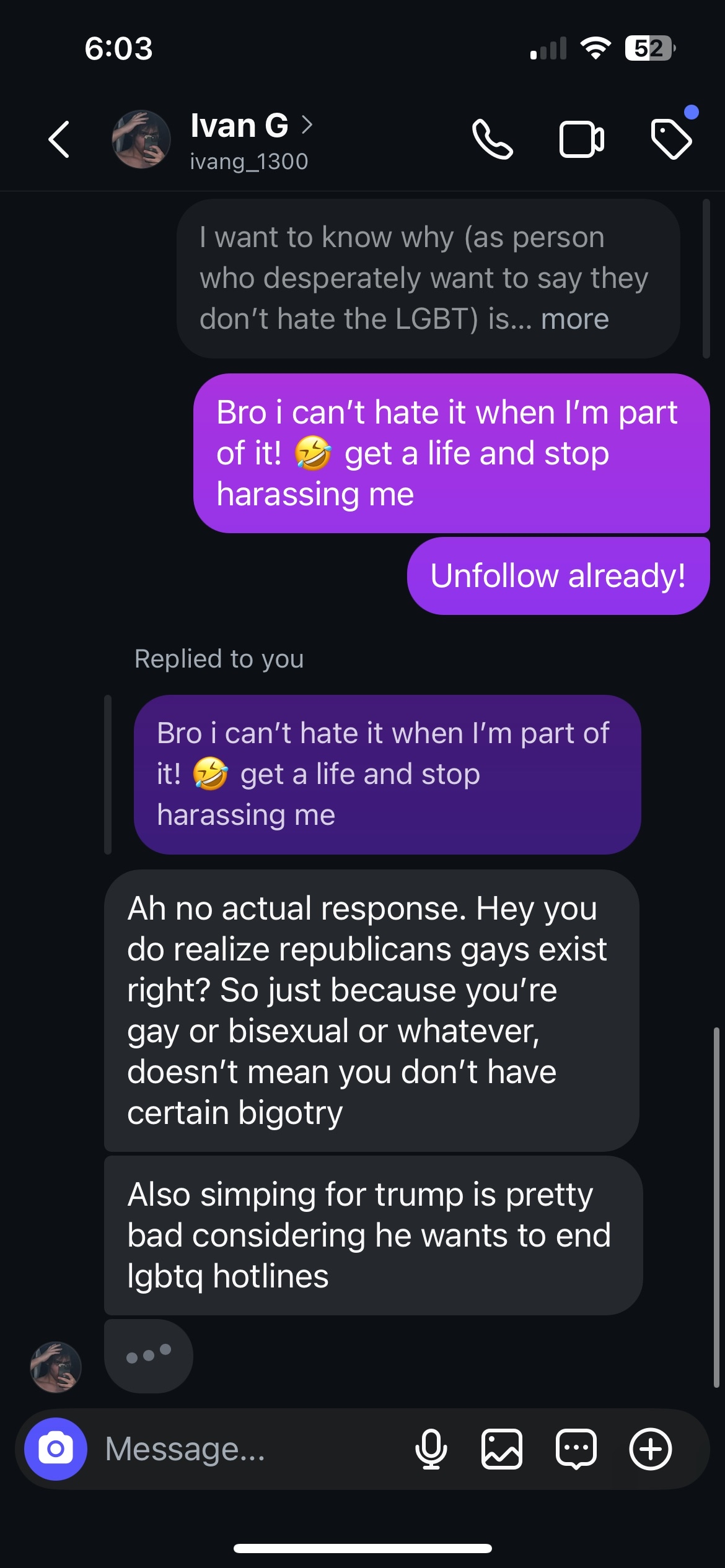725x1568 pixels.
Task: Open the sticker and GIF picker
Action: [x=576, y=1449]
